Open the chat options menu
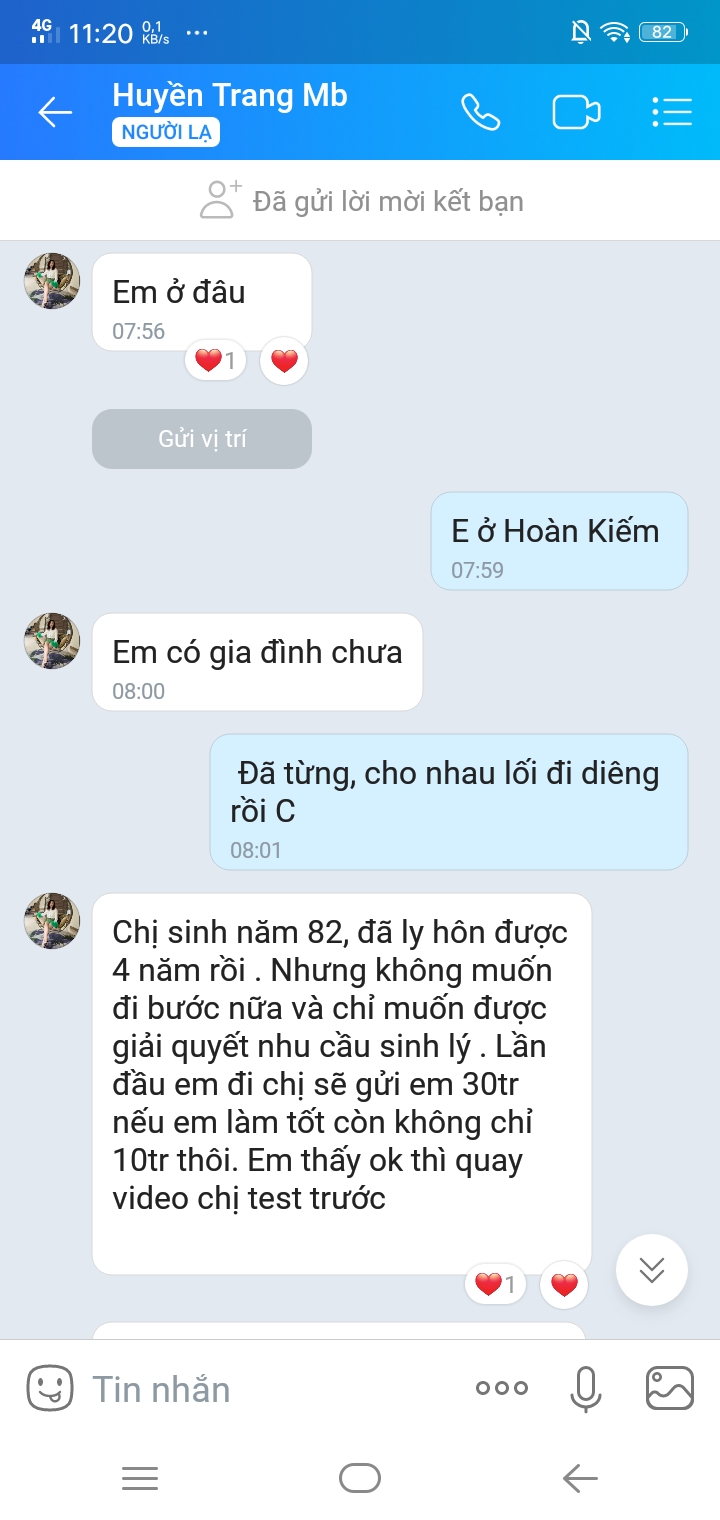The image size is (720, 1520). coord(672,112)
